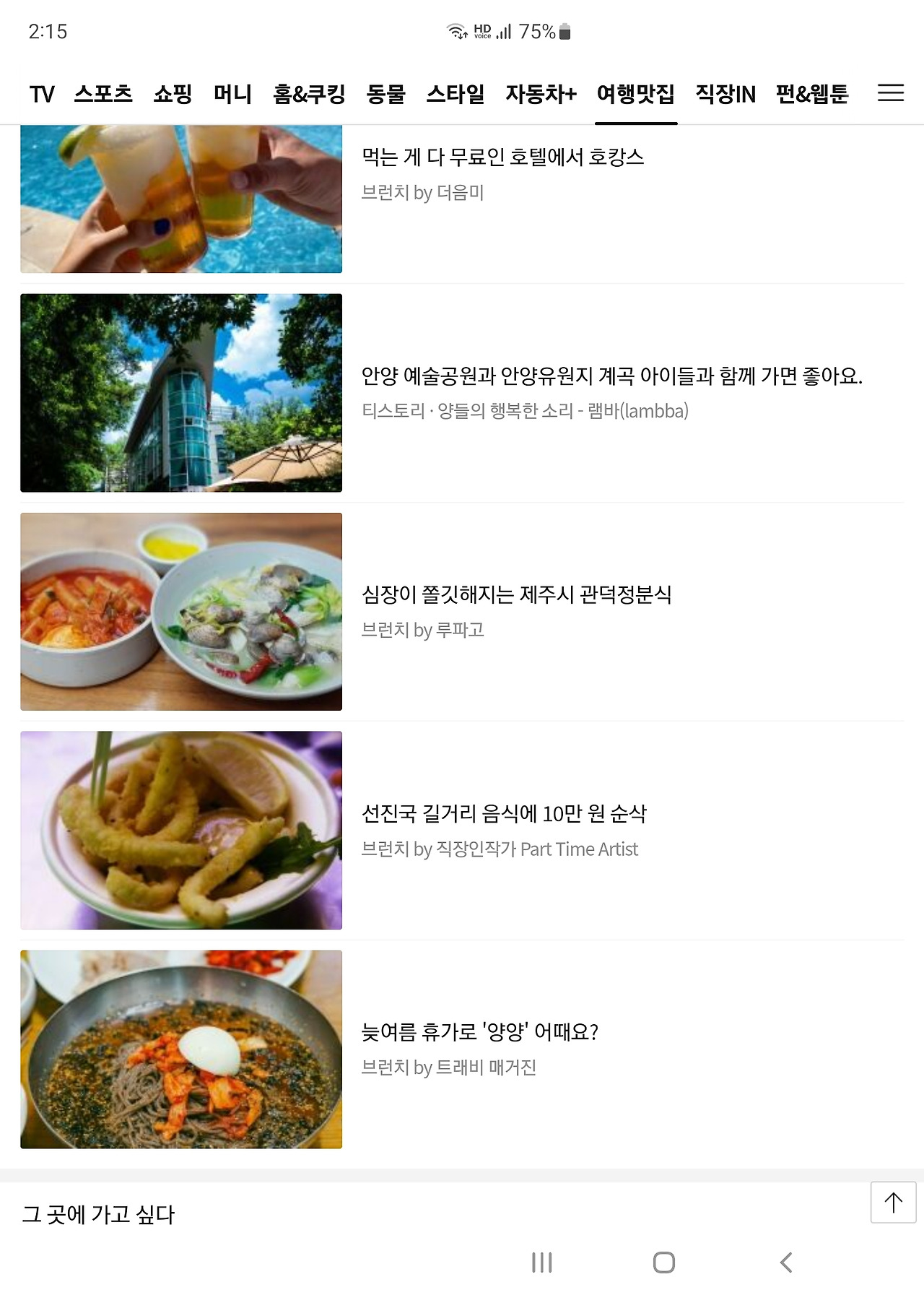Switch to the 직장IN tab
The height and width of the screenshot is (1295, 924).
coord(725,94)
